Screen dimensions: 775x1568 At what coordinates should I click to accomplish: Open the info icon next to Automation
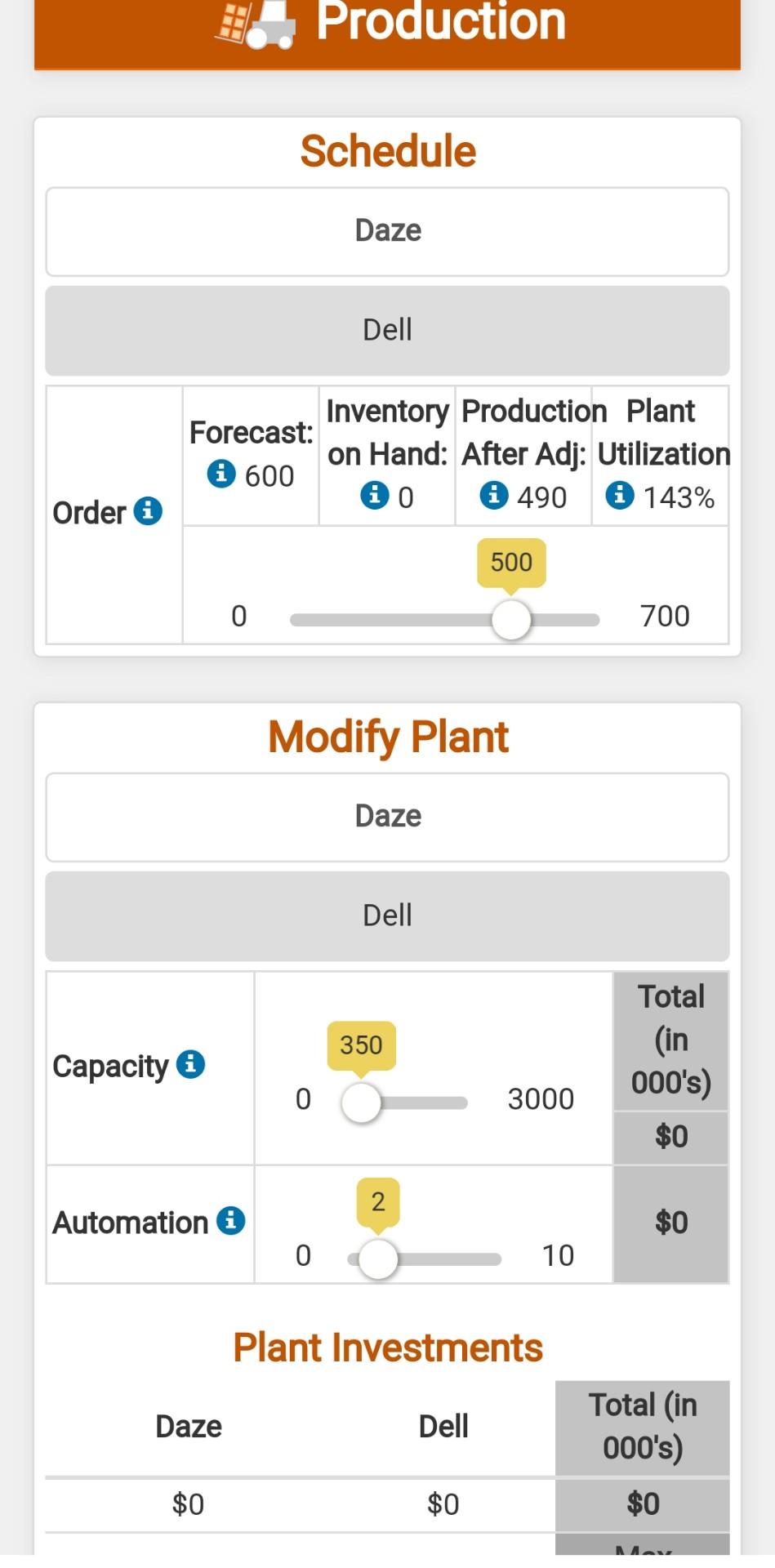[230, 1221]
